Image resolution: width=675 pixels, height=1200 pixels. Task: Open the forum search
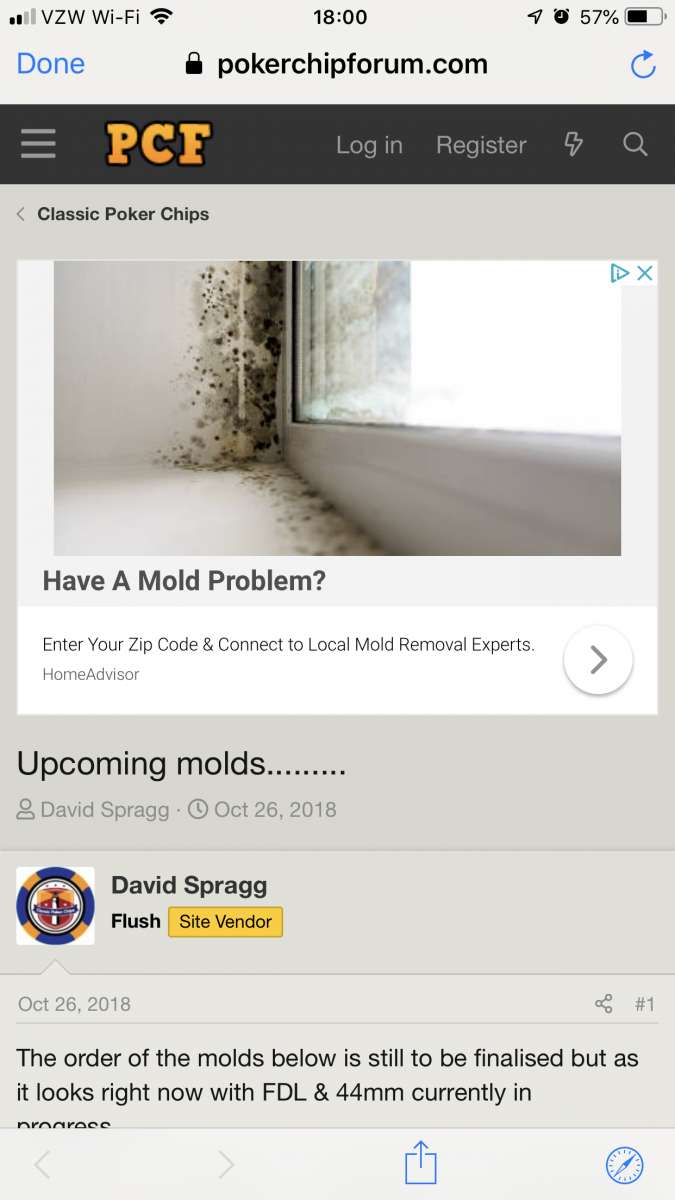635,144
